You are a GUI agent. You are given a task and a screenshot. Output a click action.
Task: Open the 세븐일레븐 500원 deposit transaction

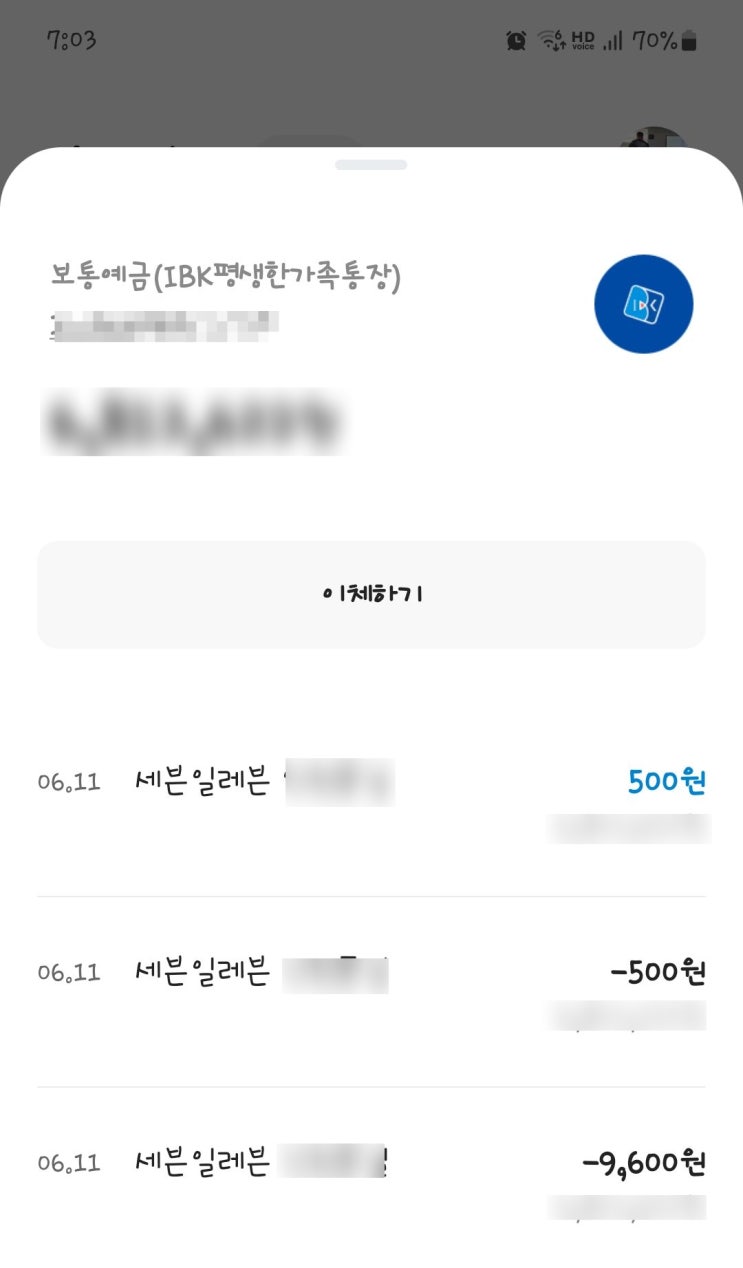pyautogui.click(x=371, y=800)
